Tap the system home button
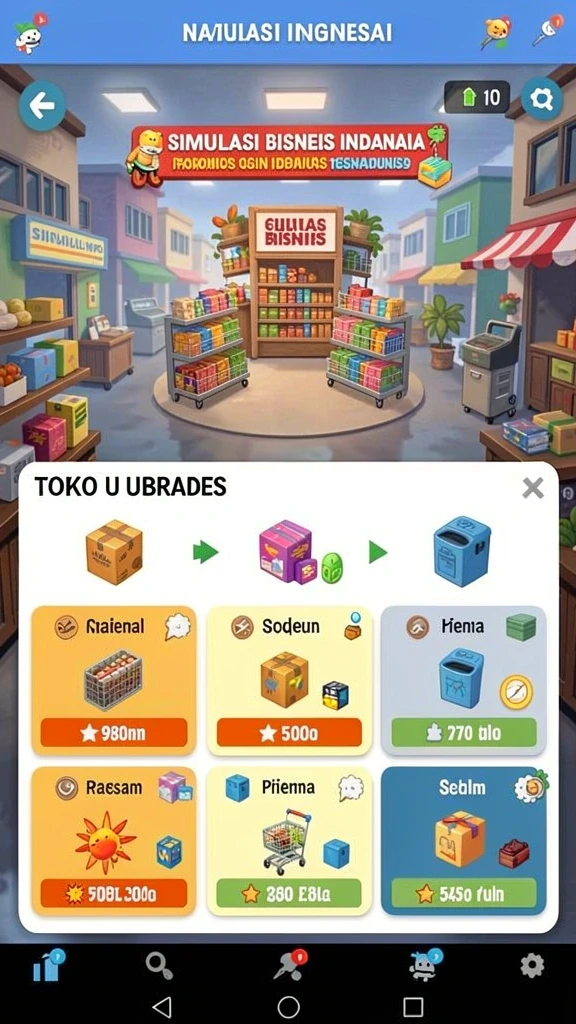This screenshot has height=1024, width=576. 289,1006
